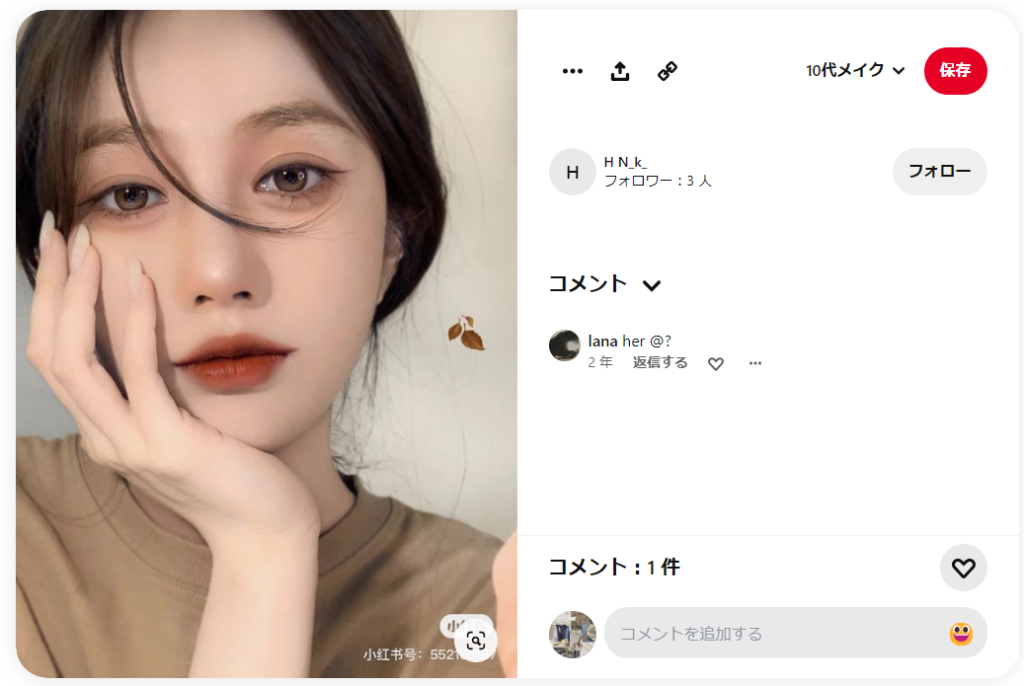The width and height of the screenshot is (1024, 686).
Task: Share this pin
Action: pos(620,71)
